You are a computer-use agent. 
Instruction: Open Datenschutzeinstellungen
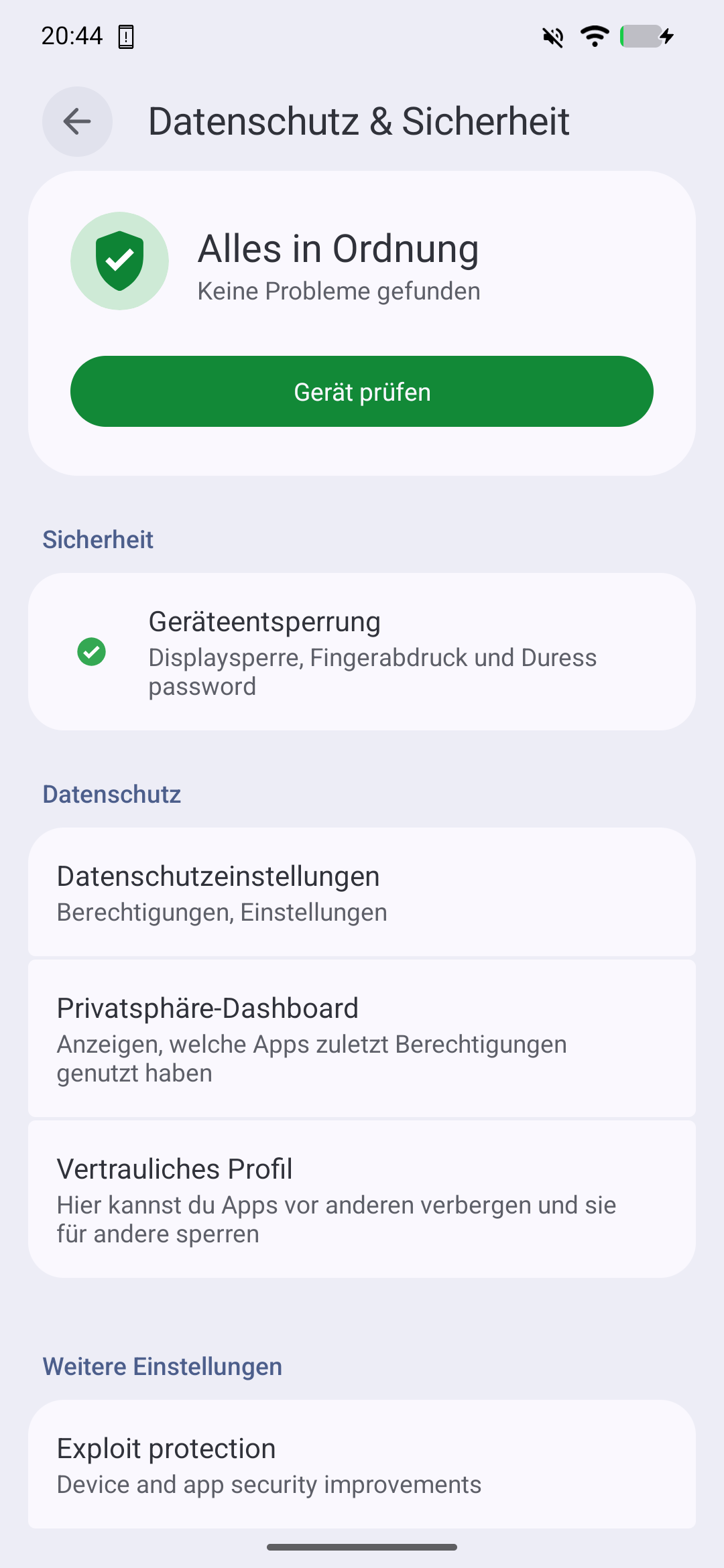click(x=362, y=893)
